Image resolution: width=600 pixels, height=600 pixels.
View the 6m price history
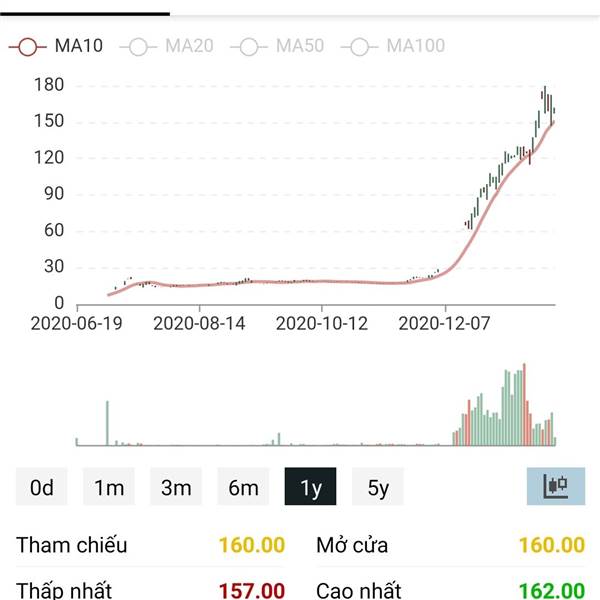pos(243,487)
